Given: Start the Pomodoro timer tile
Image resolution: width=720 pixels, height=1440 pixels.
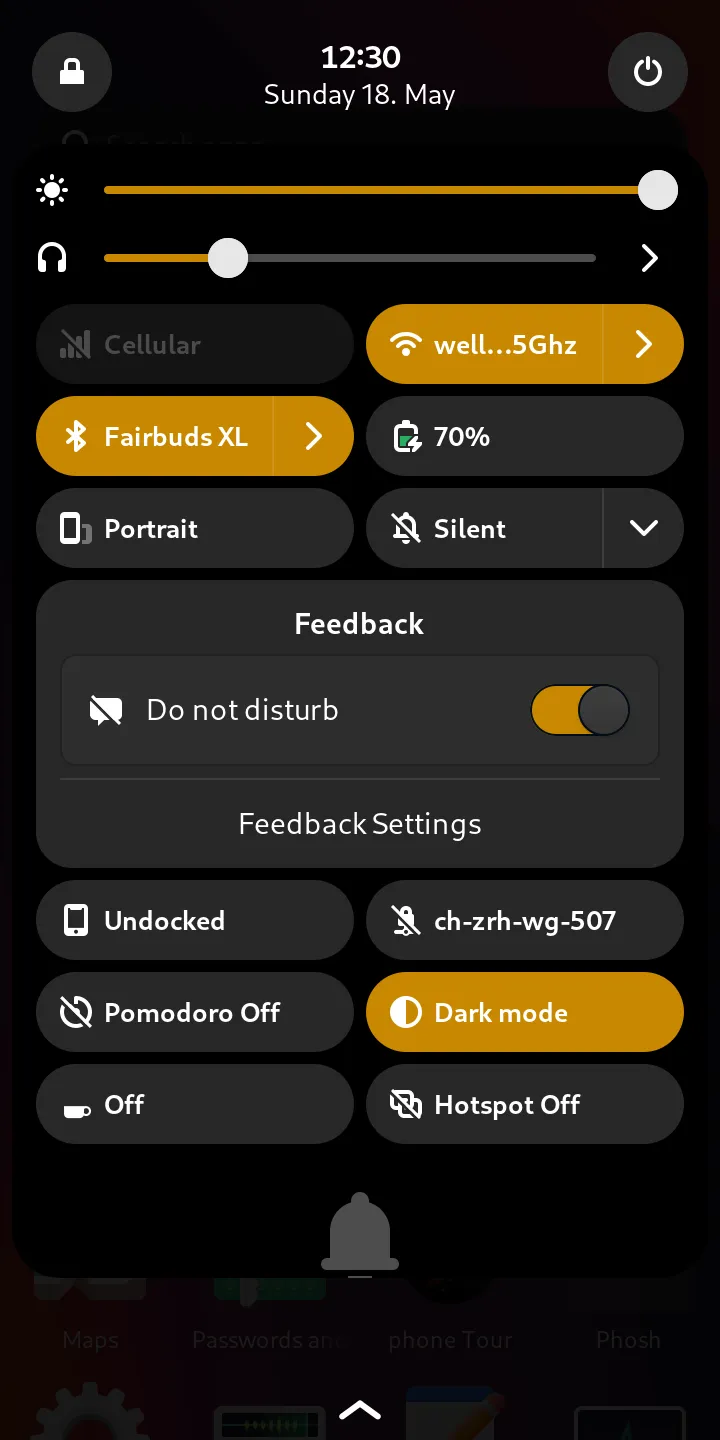Looking at the screenshot, I should point(194,1013).
